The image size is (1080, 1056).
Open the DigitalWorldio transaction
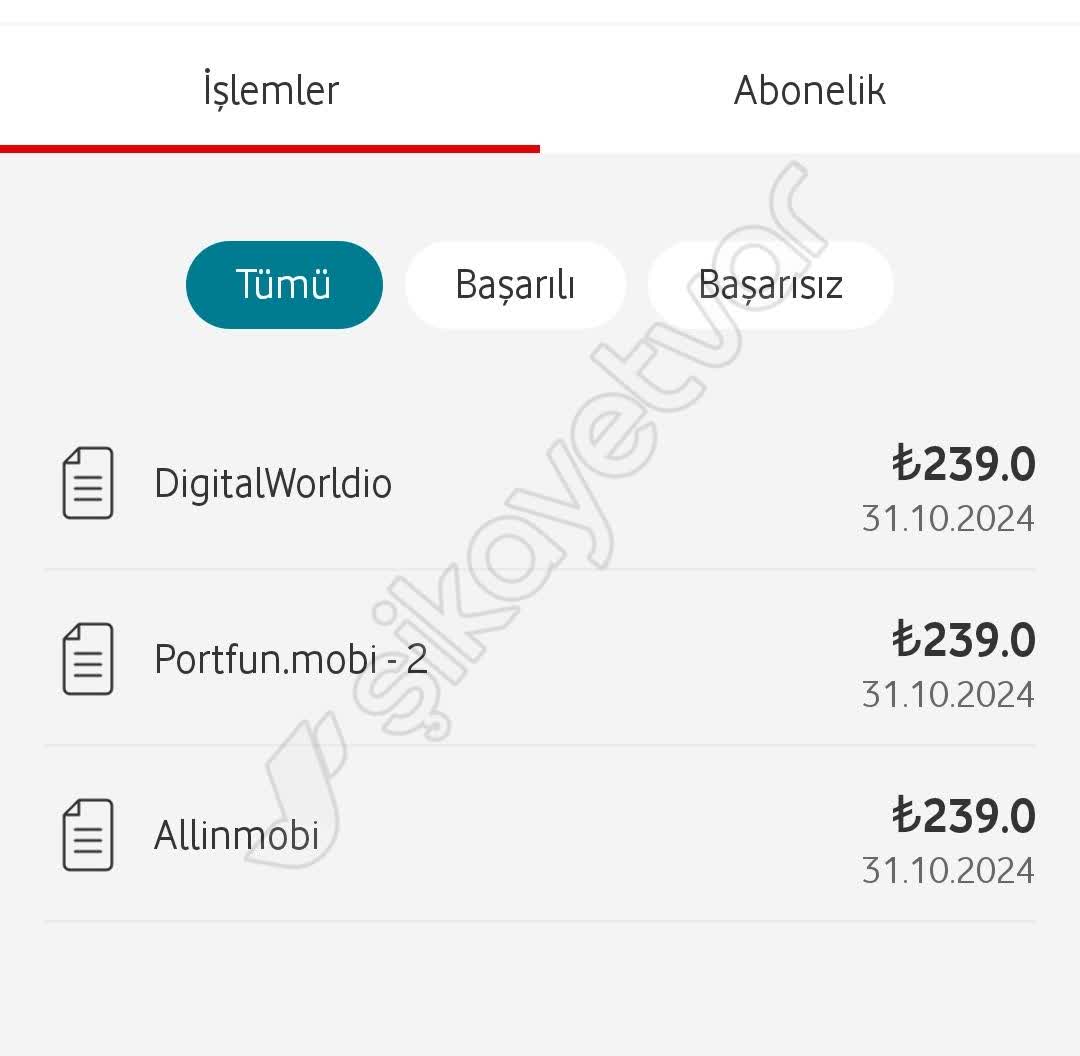click(540, 485)
